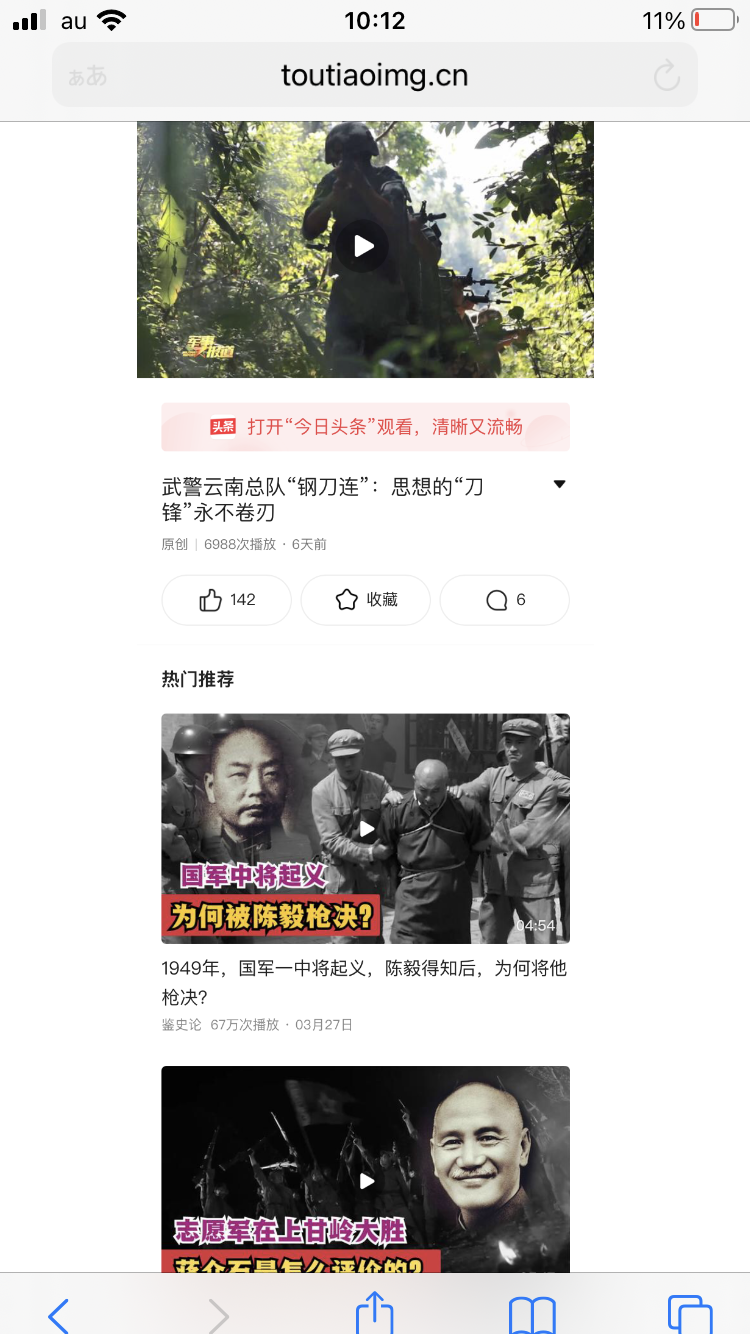Open 1949年，国军一中将起义 video title link

tap(364, 982)
